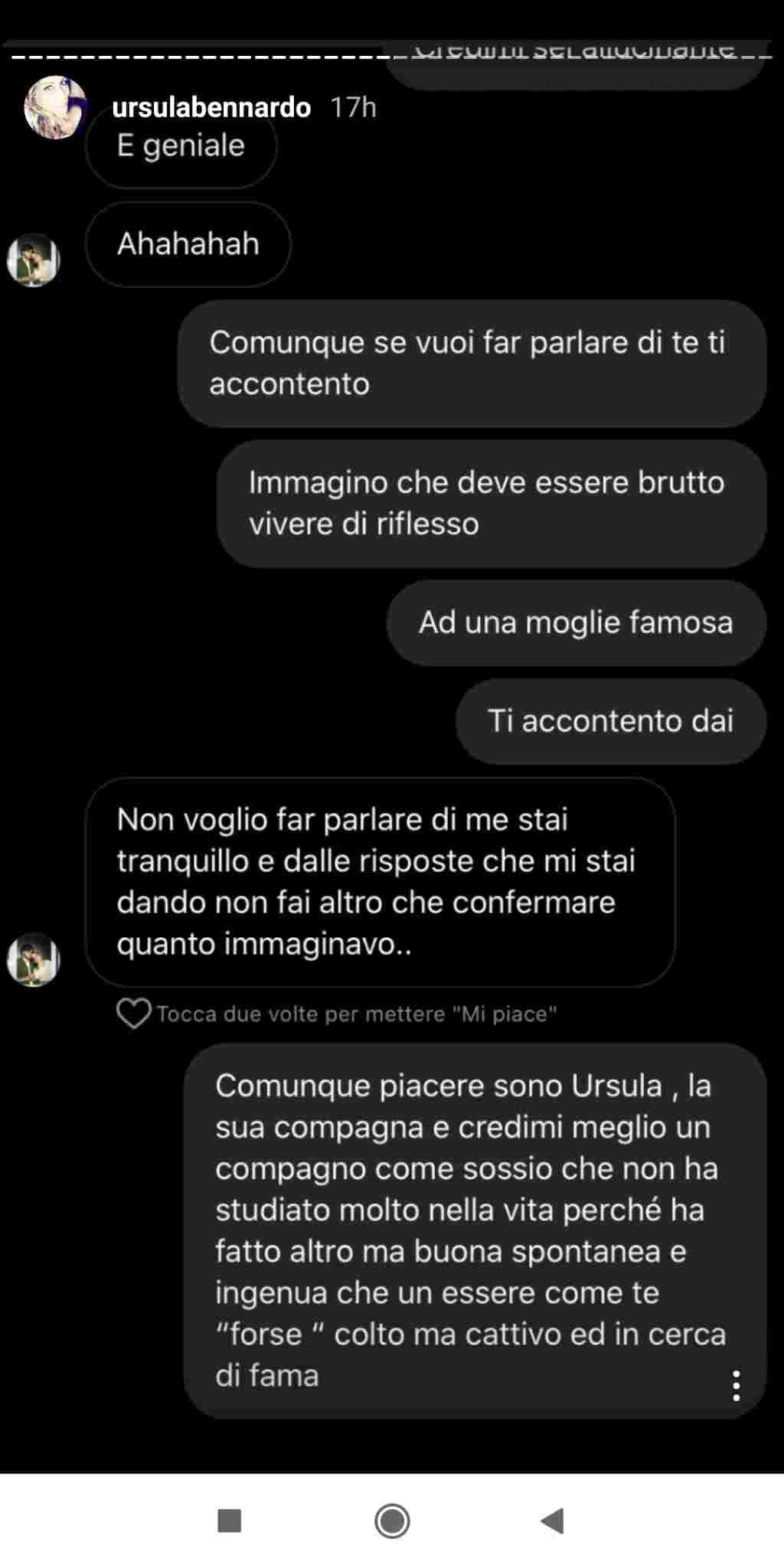Go back using the system back button
The image size is (784, 1568).
point(552,1521)
